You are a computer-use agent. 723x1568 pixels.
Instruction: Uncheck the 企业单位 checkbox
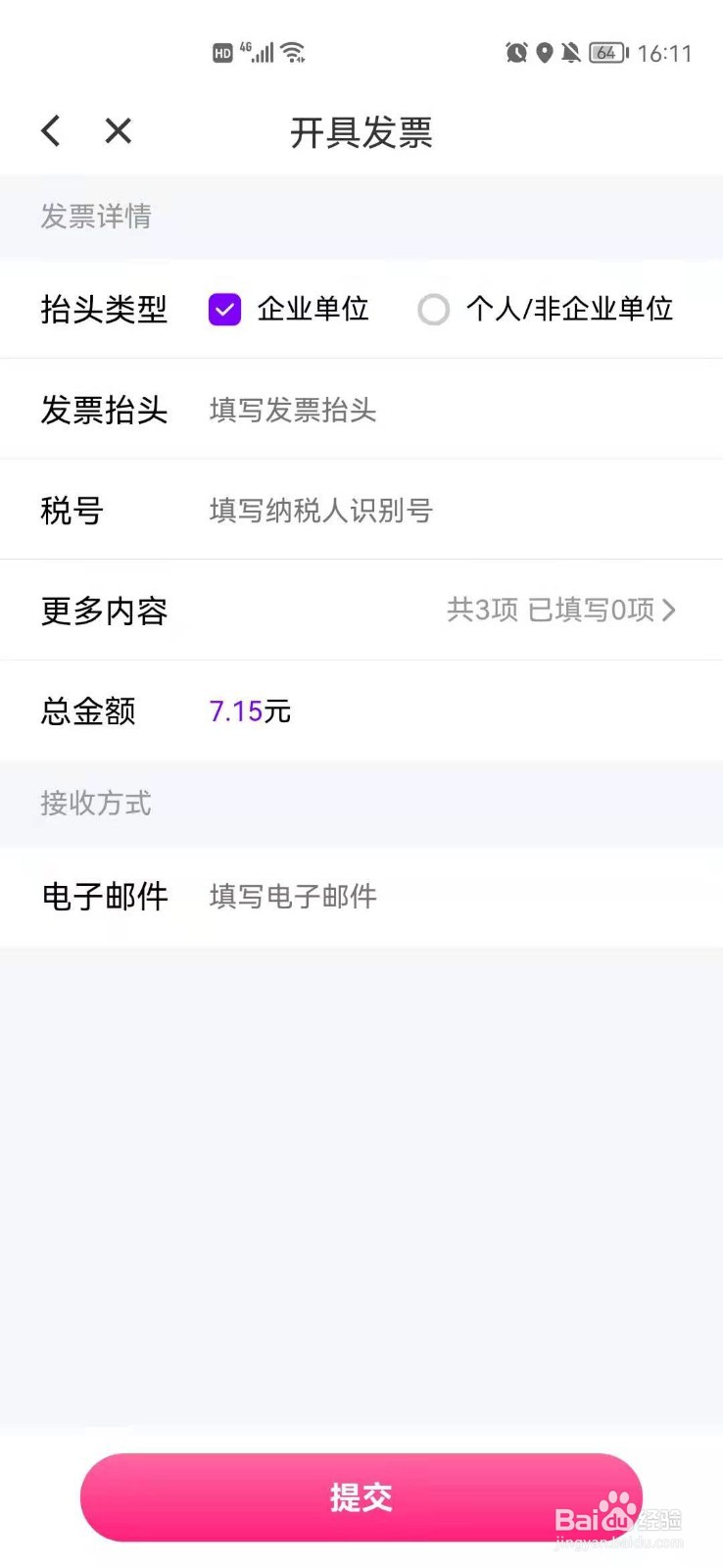click(x=224, y=309)
